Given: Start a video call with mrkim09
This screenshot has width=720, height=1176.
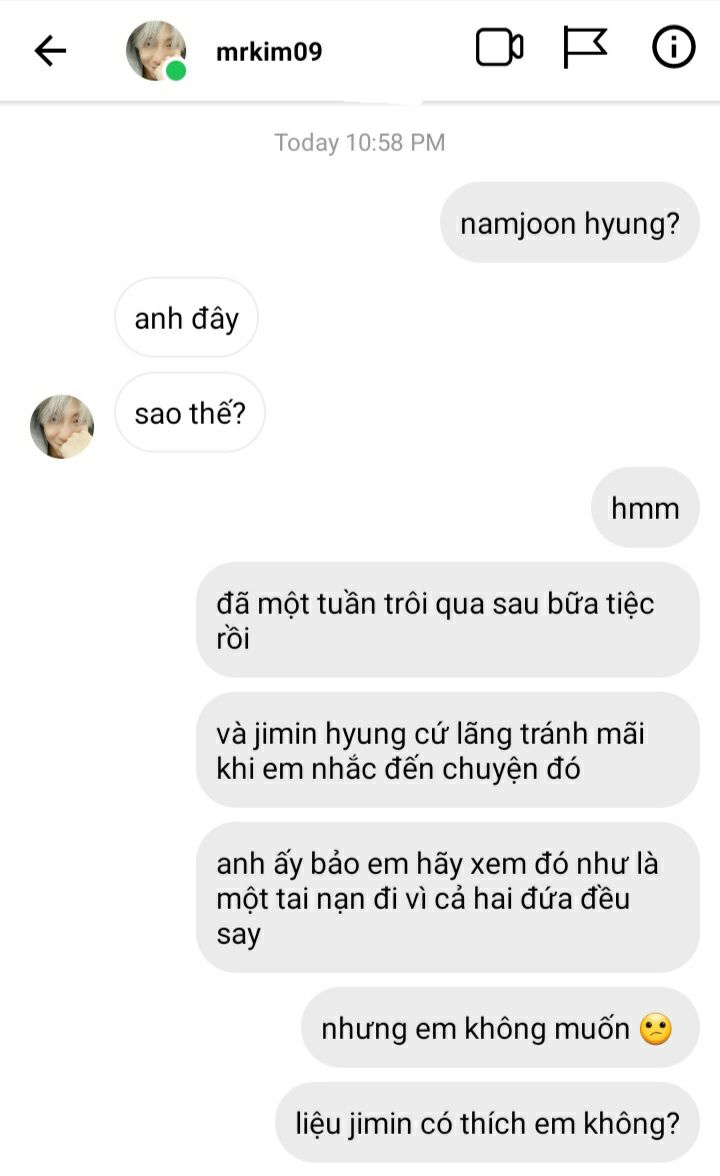Looking at the screenshot, I should (499, 48).
